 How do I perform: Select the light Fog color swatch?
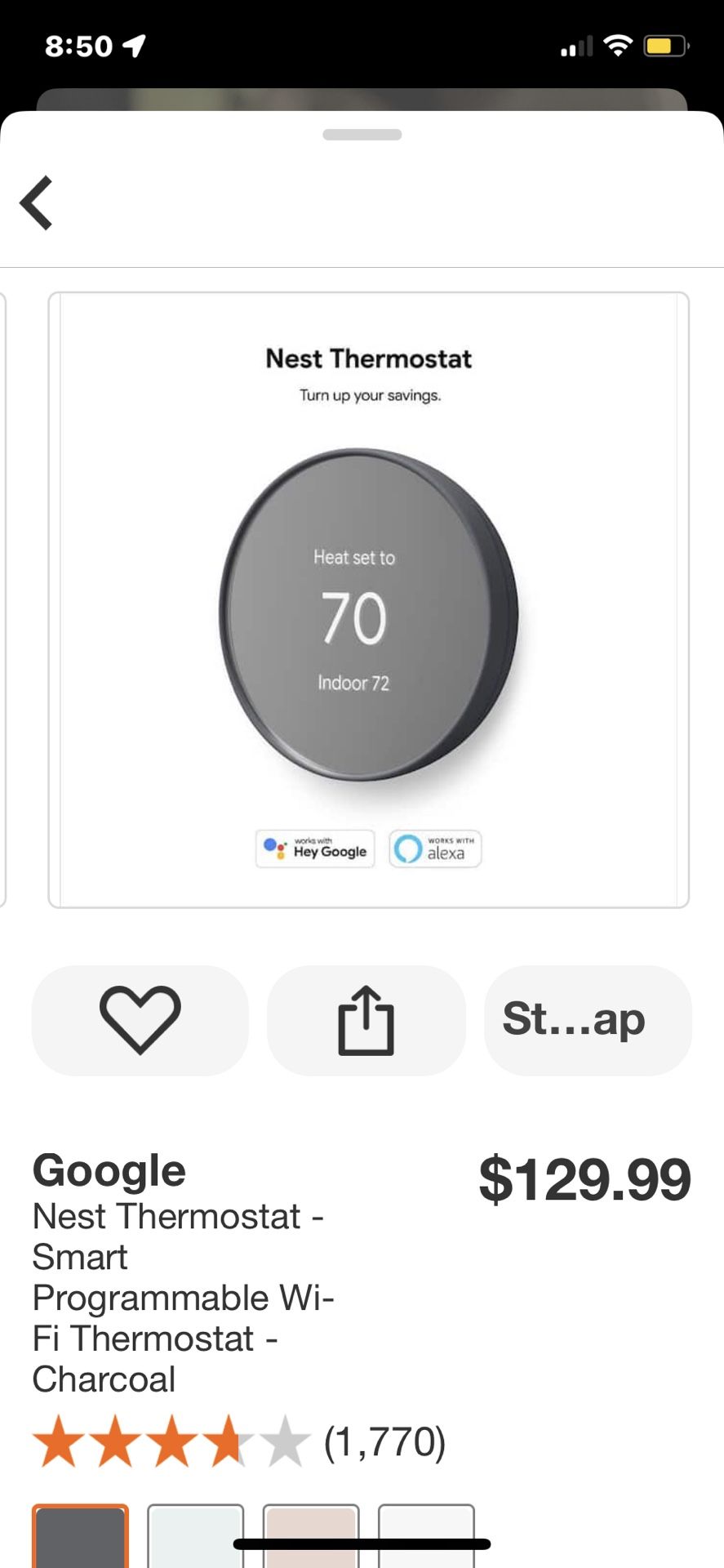[x=195, y=1537]
